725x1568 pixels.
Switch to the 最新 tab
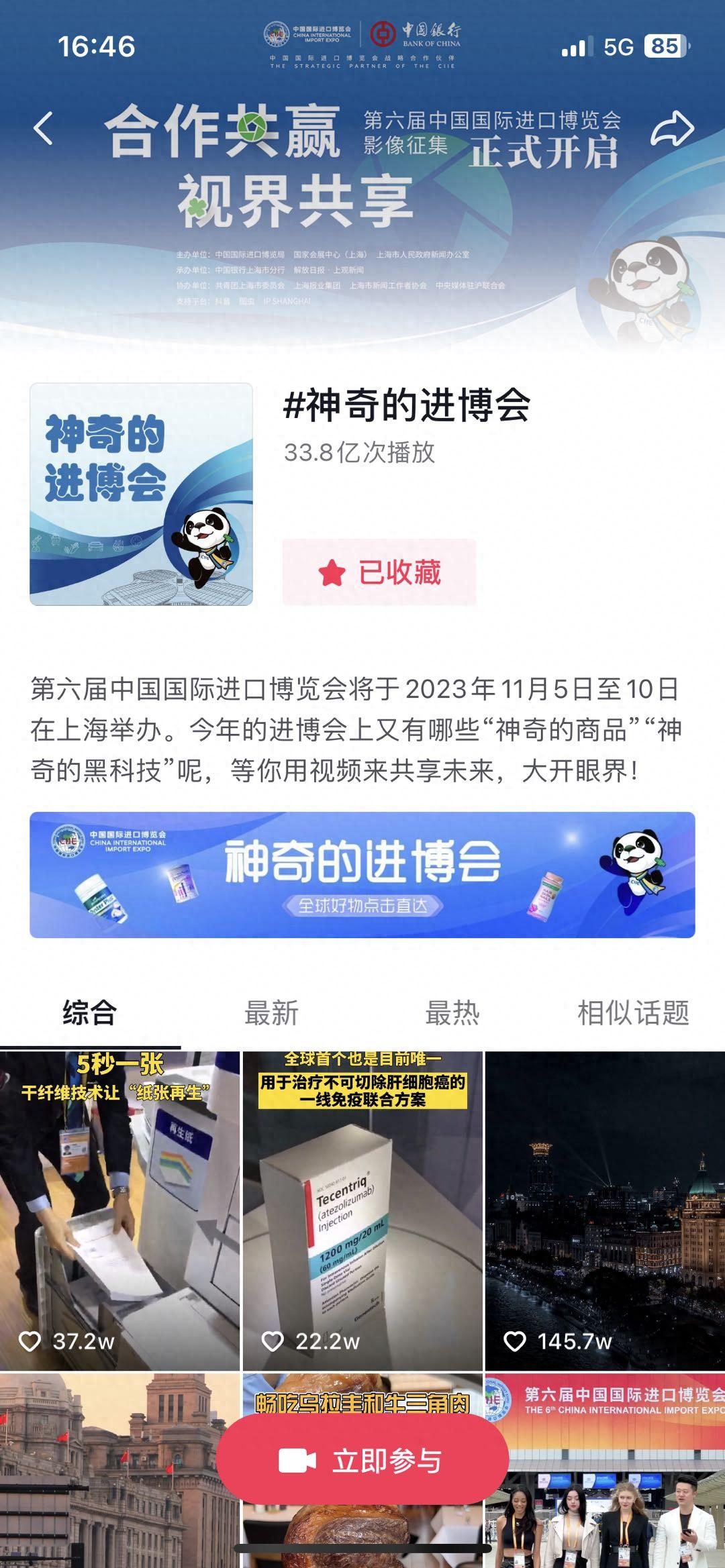point(271,1012)
